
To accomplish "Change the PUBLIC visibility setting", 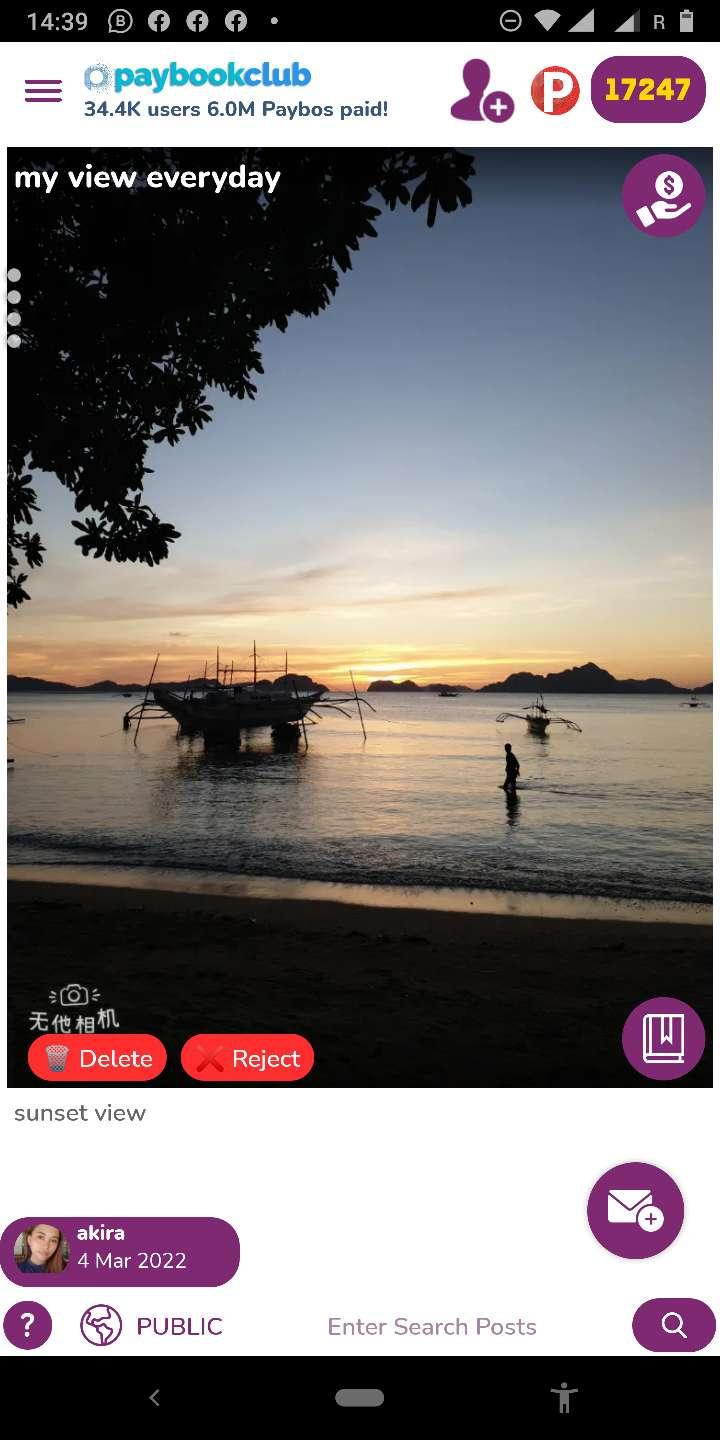I will tap(152, 1326).
